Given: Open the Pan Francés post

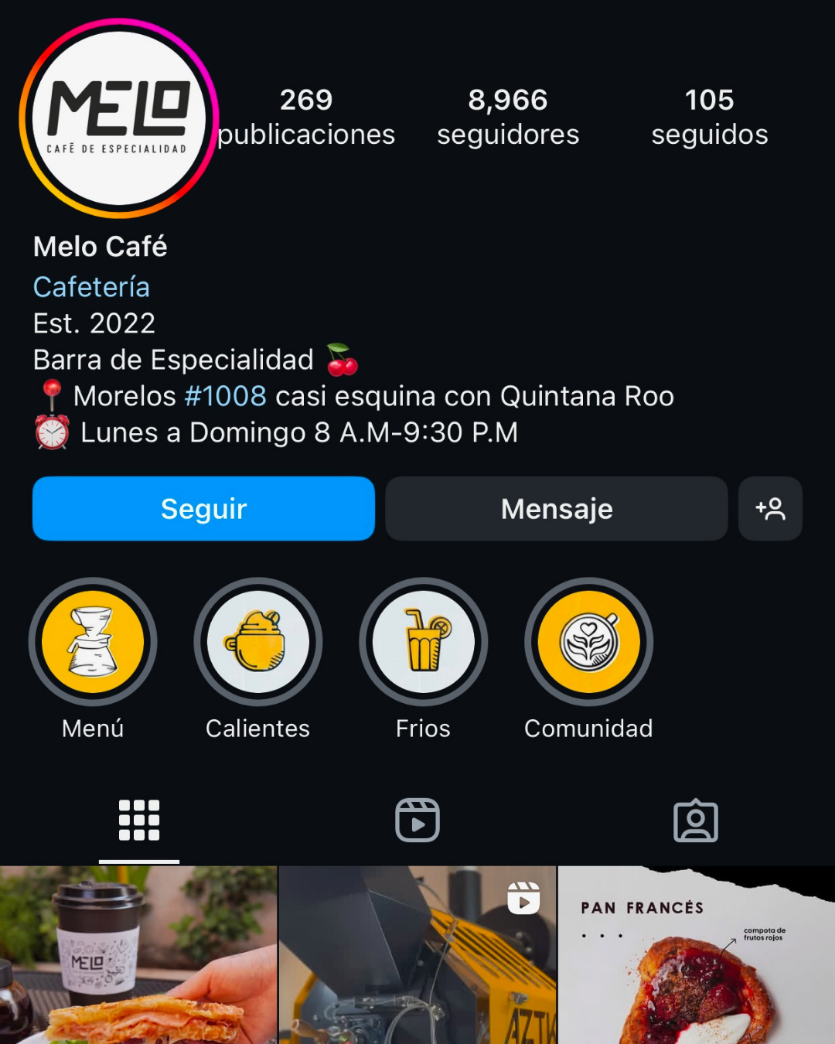Looking at the screenshot, I should 696,955.
